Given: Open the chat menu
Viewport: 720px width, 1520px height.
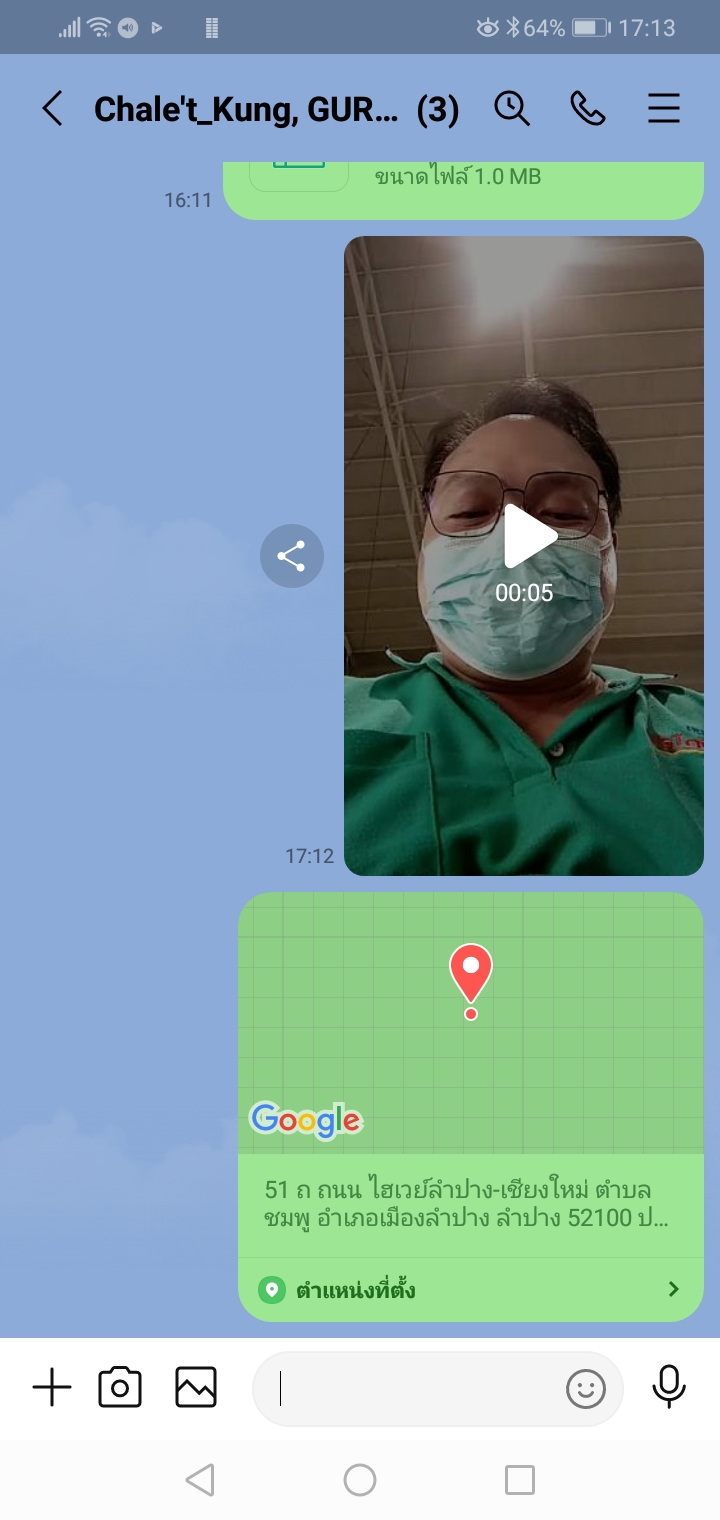Looking at the screenshot, I should 664,108.
